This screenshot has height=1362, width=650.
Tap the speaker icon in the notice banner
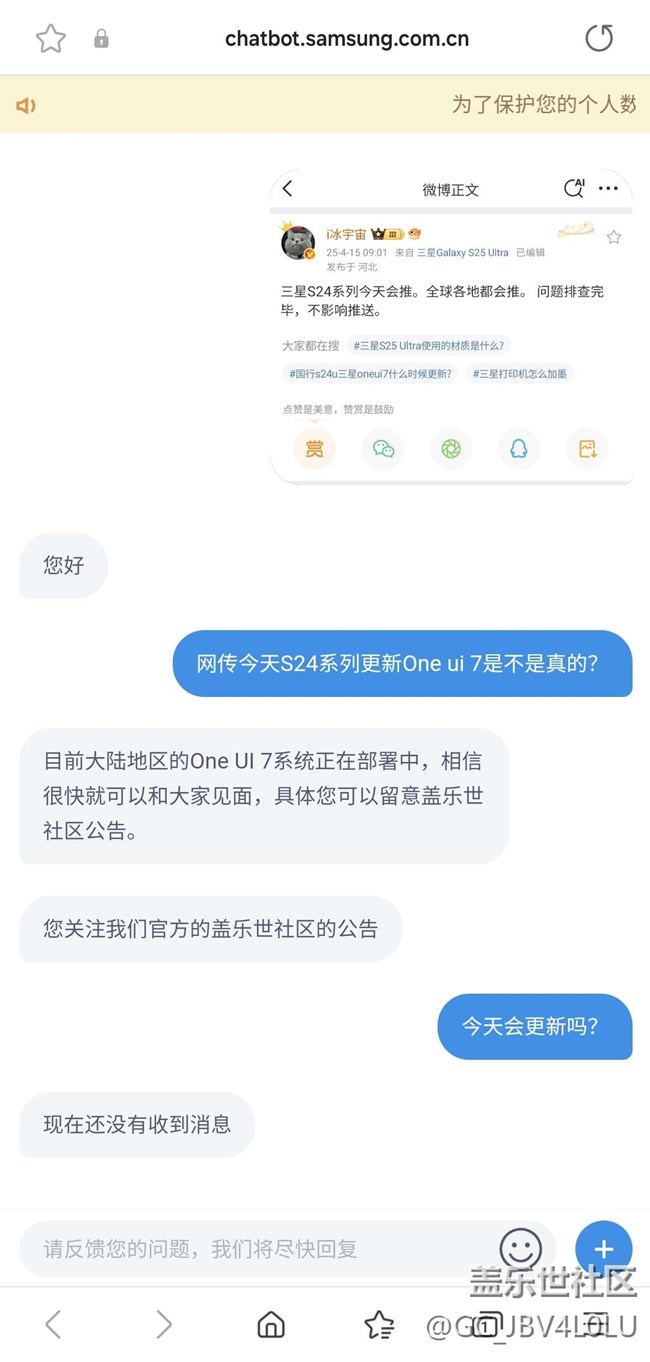point(26,105)
